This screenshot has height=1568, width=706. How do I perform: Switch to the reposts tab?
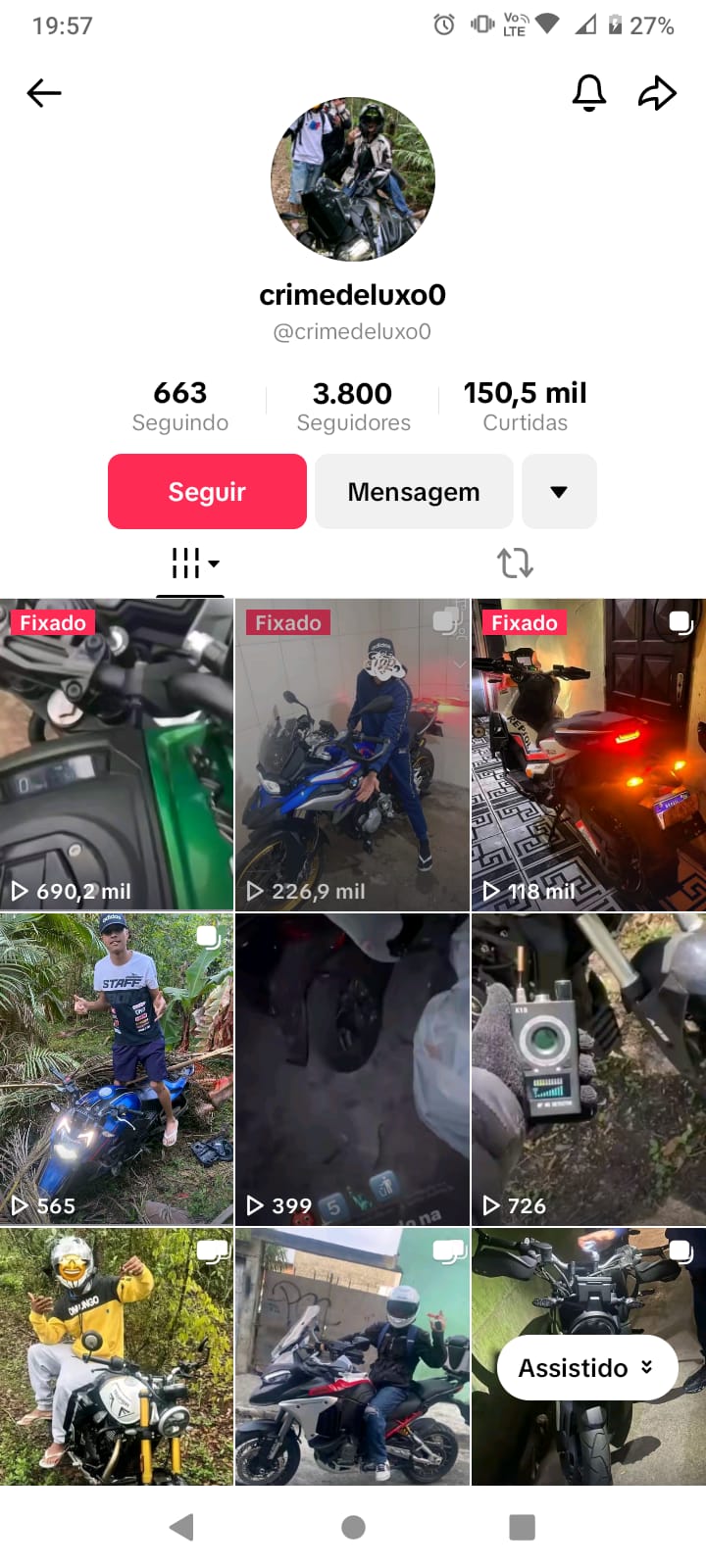click(x=515, y=563)
